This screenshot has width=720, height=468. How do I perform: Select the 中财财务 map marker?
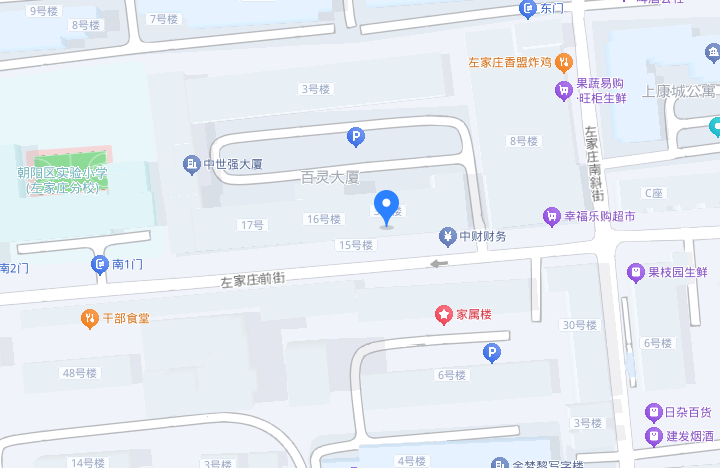click(x=449, y=237)
